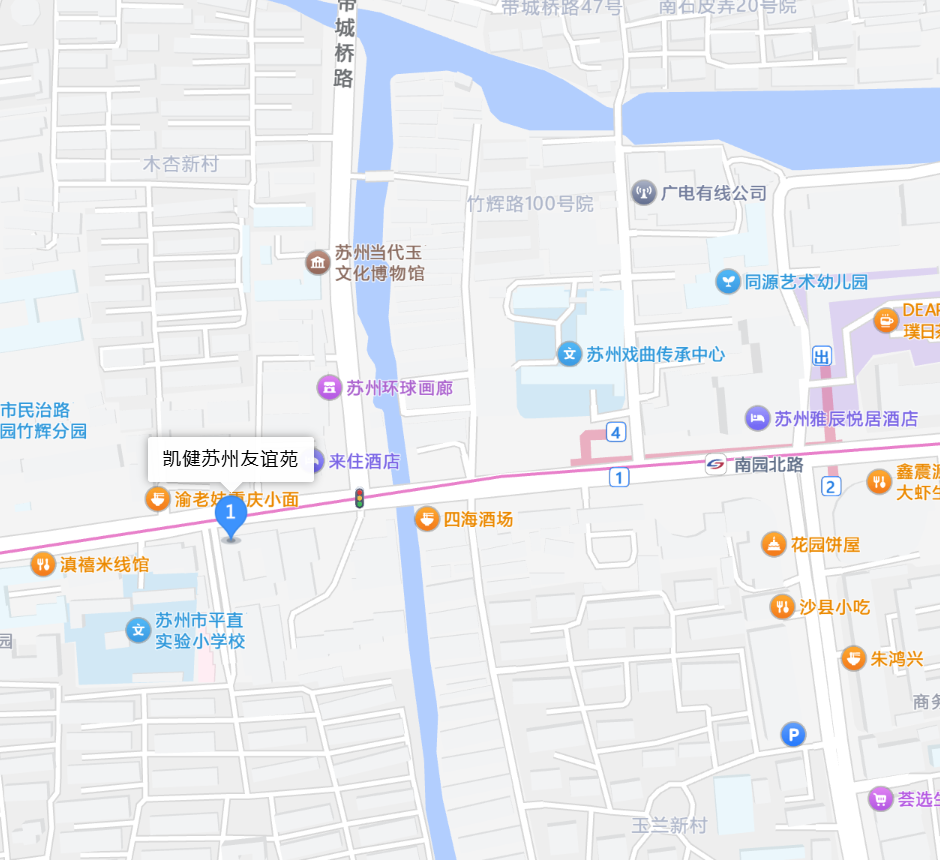Select 苏州市平直实验小学校 marker

[x=137, y=630]
